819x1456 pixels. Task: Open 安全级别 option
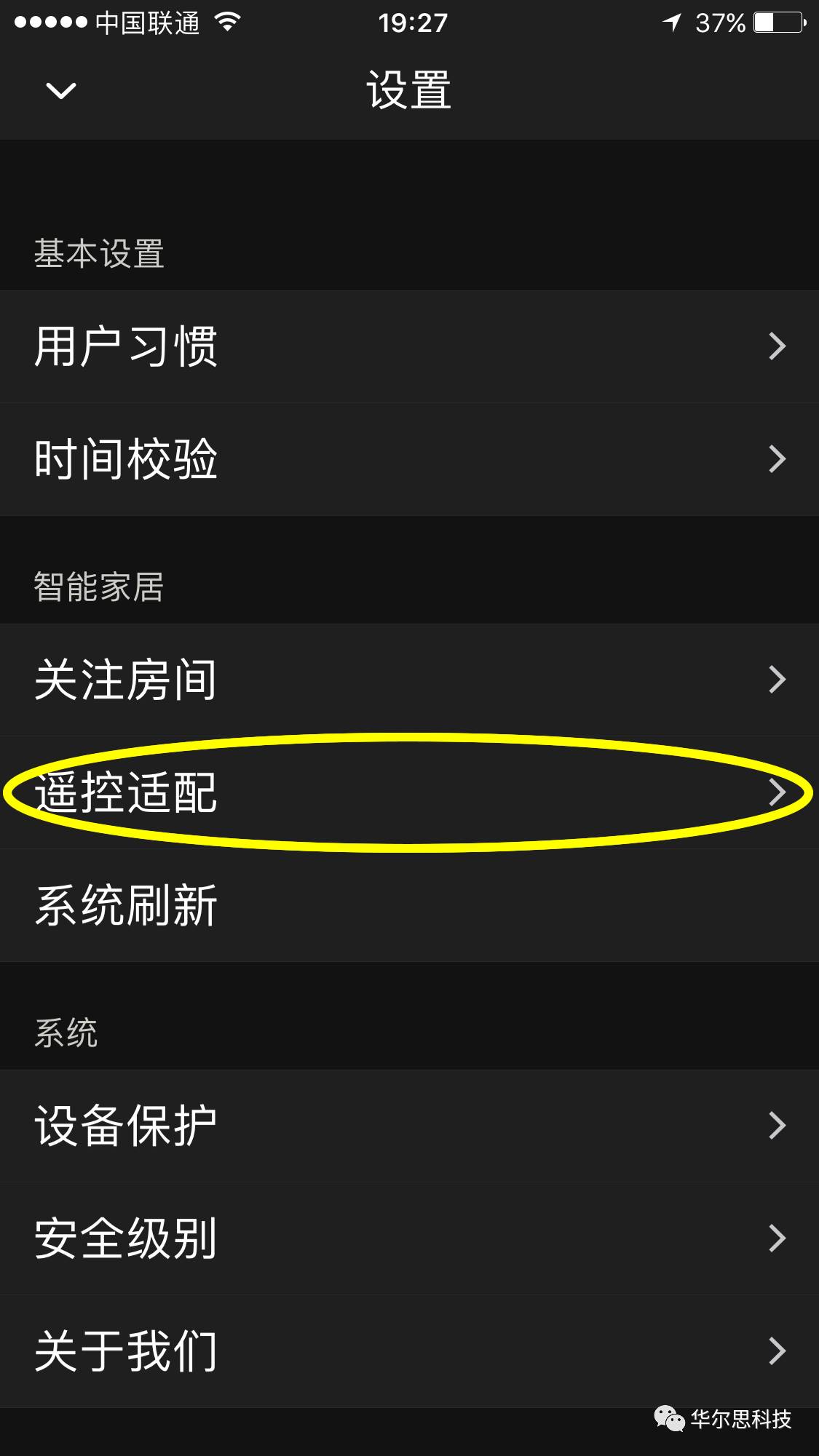point(409,1238)
